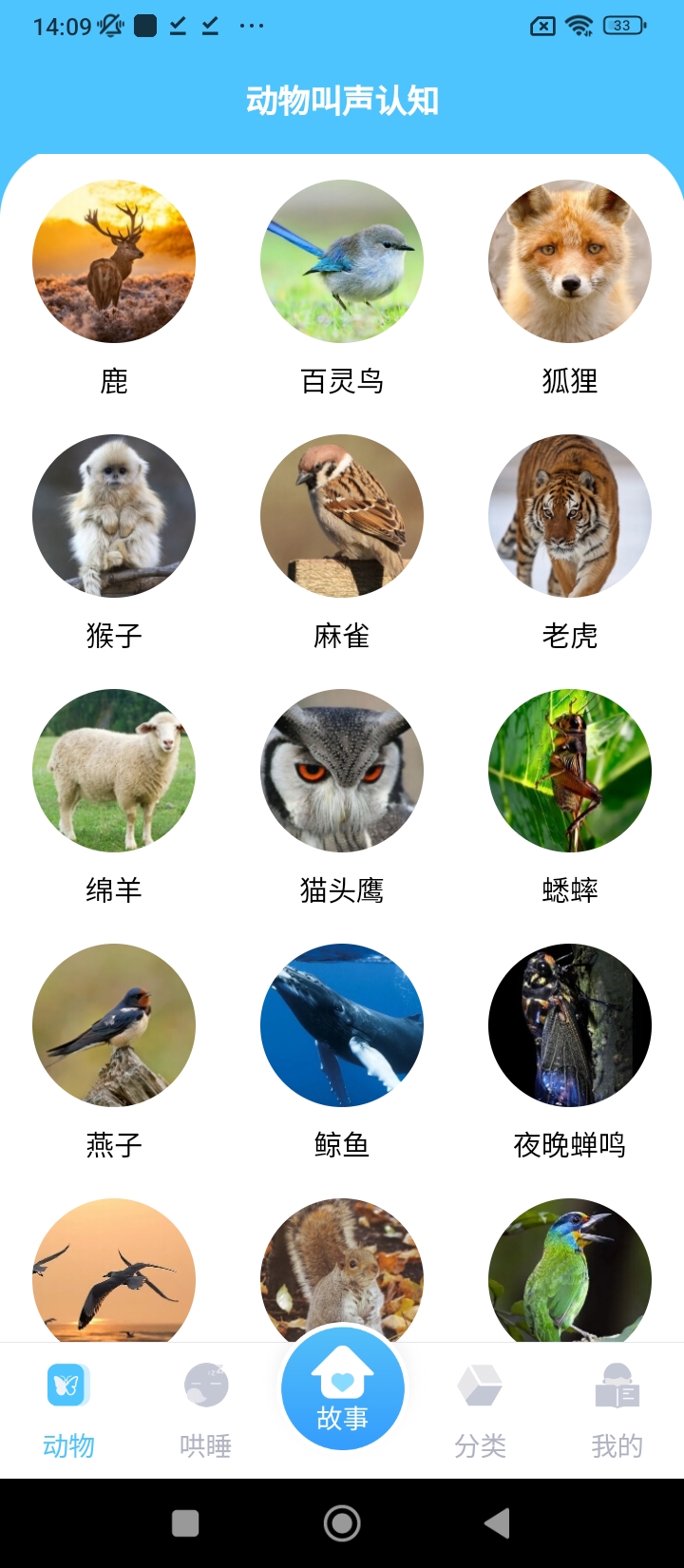This screenshot has width=684, height=1568.
Task: Choose the 老虎 (tiger) tile
Action: pos(570,516)
